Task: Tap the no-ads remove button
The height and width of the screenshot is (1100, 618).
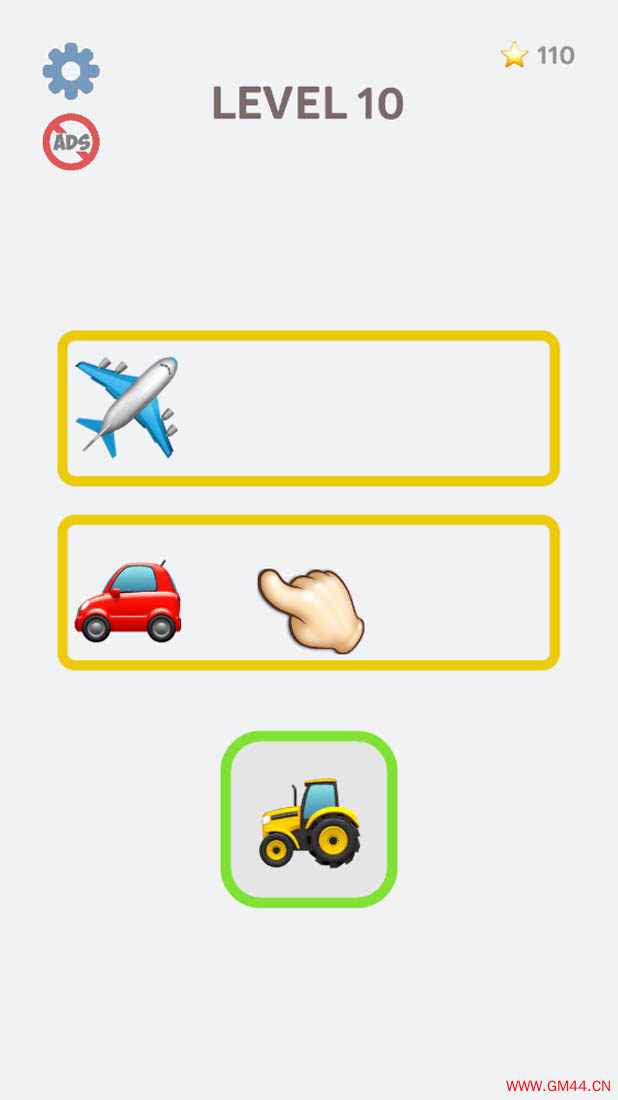Action: (x=71, y=142)
